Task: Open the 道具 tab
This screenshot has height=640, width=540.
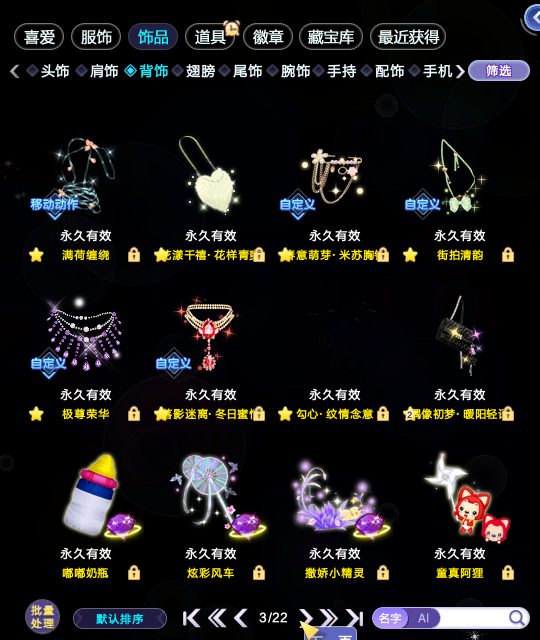Action: [210, 37]
